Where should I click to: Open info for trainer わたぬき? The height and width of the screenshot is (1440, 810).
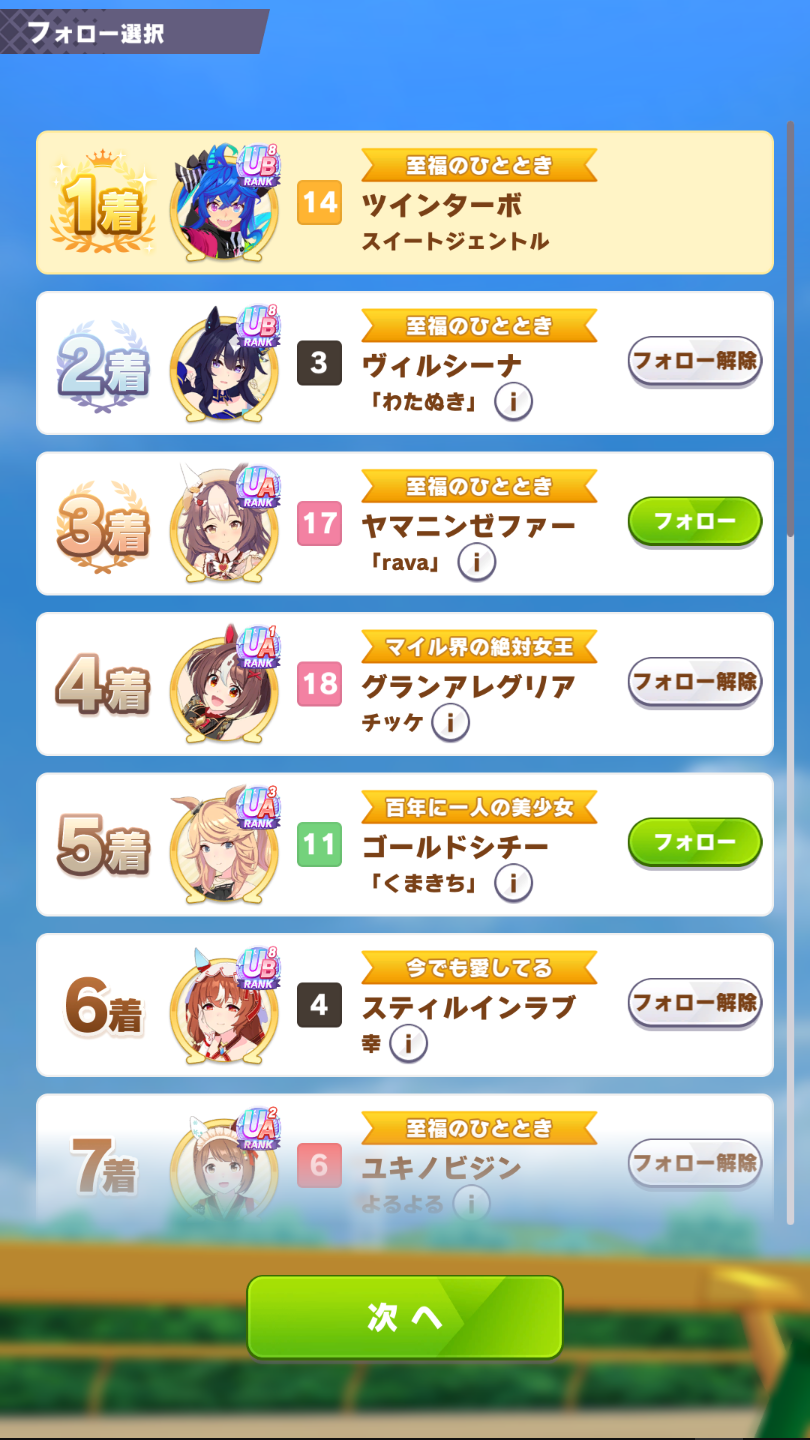513,403
